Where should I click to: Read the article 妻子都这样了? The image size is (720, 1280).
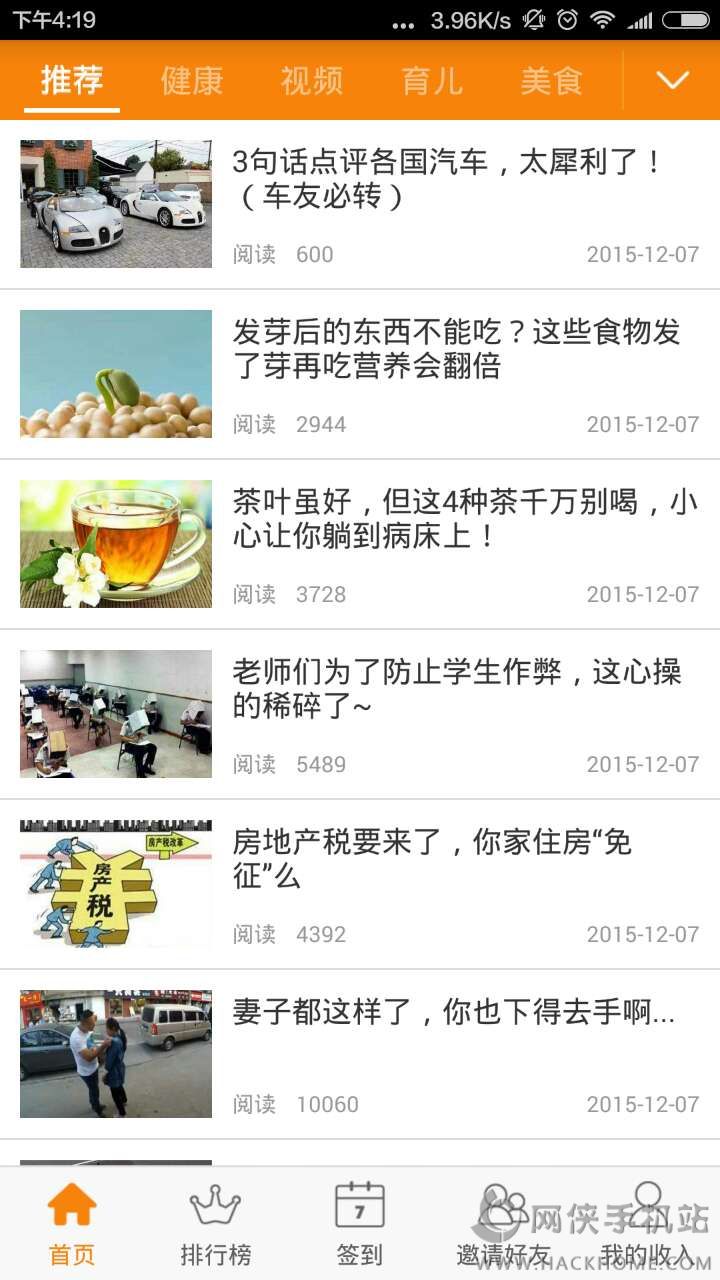point(453,1013)
